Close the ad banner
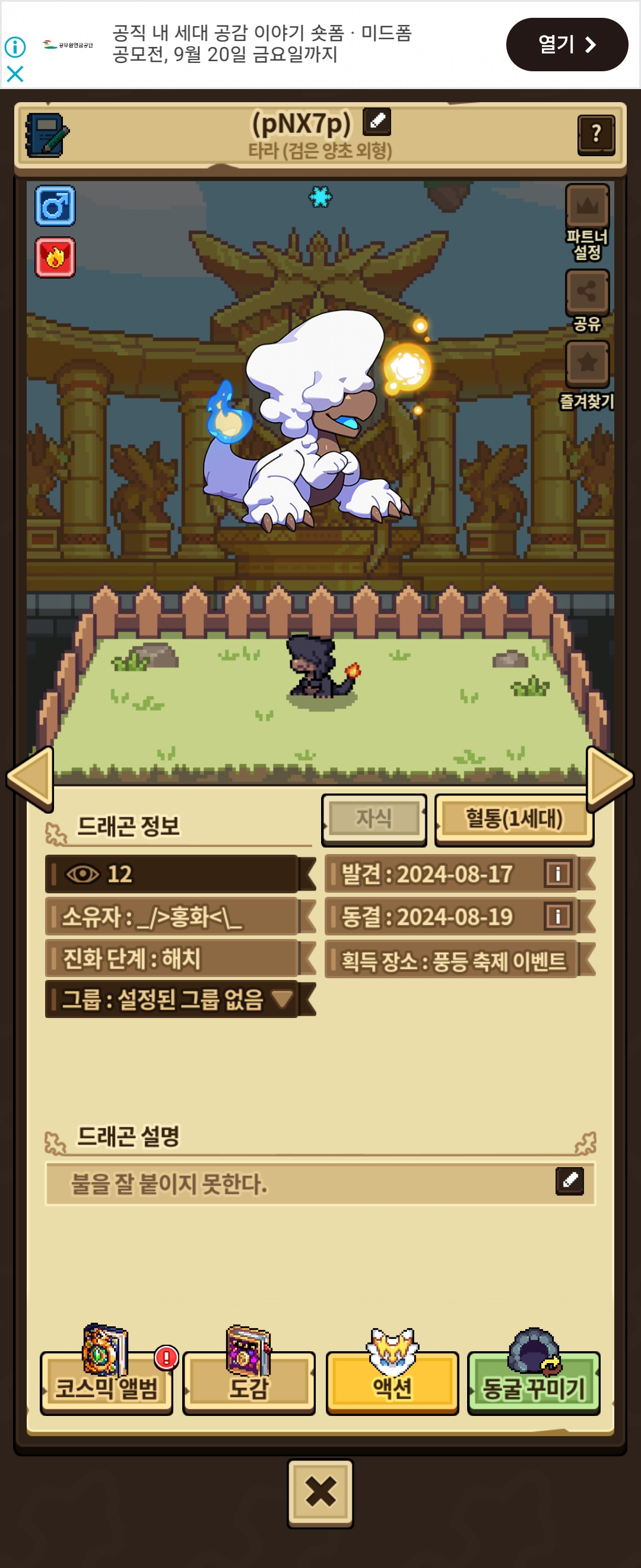 click(15, 74)
